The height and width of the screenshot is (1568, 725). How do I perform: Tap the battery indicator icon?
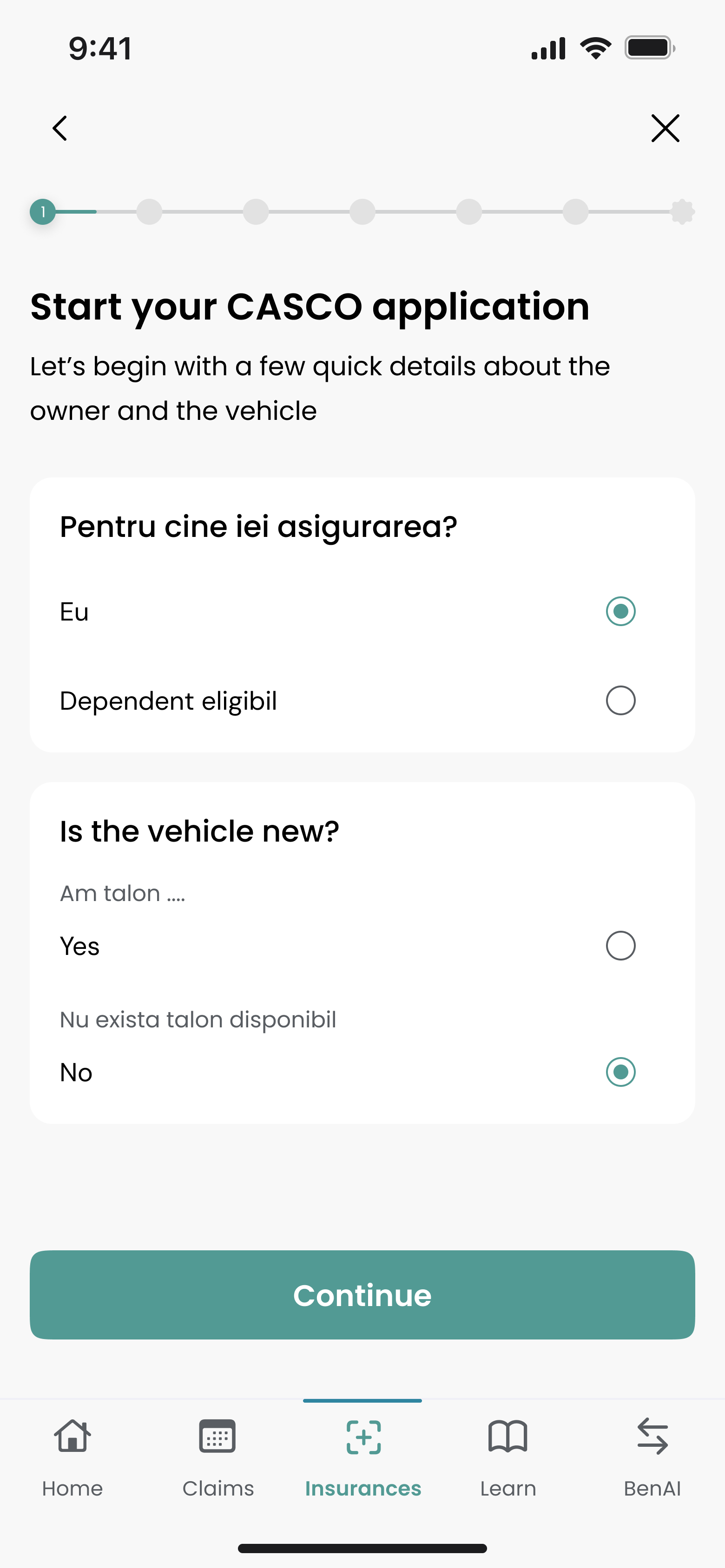pos(649,47)
